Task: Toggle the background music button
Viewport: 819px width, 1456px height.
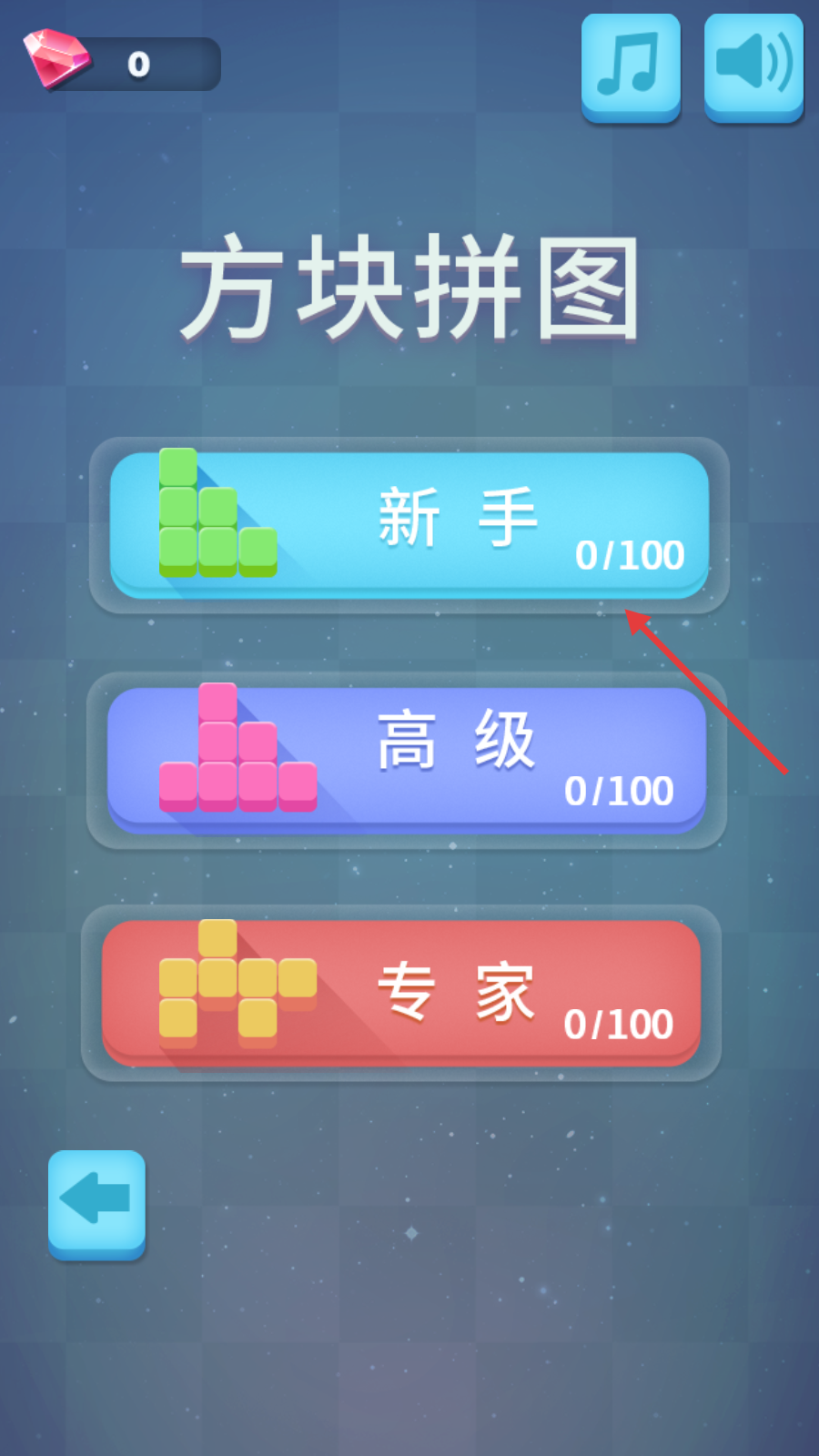Action: pos(631,67)
